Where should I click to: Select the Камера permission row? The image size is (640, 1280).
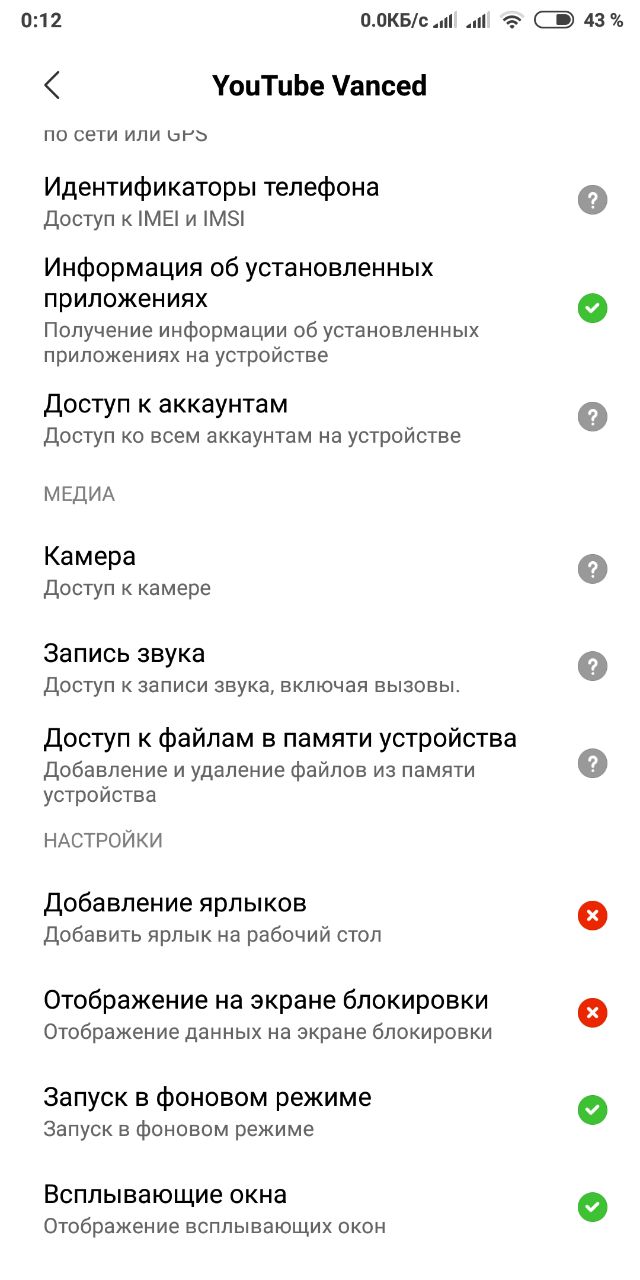[x=320, y=570]
